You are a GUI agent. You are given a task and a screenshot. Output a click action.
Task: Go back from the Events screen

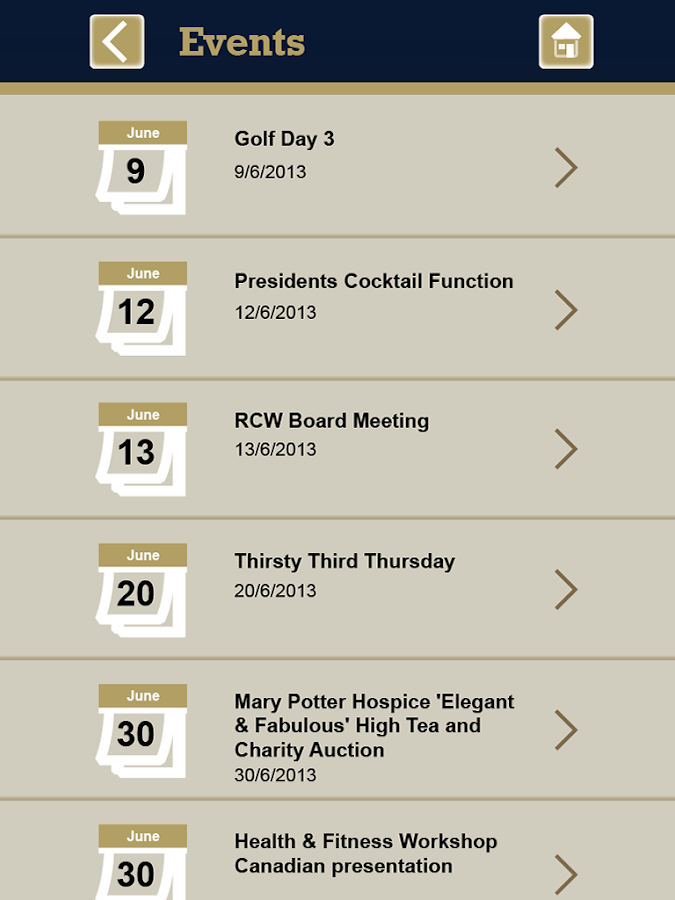click(117, 42)
